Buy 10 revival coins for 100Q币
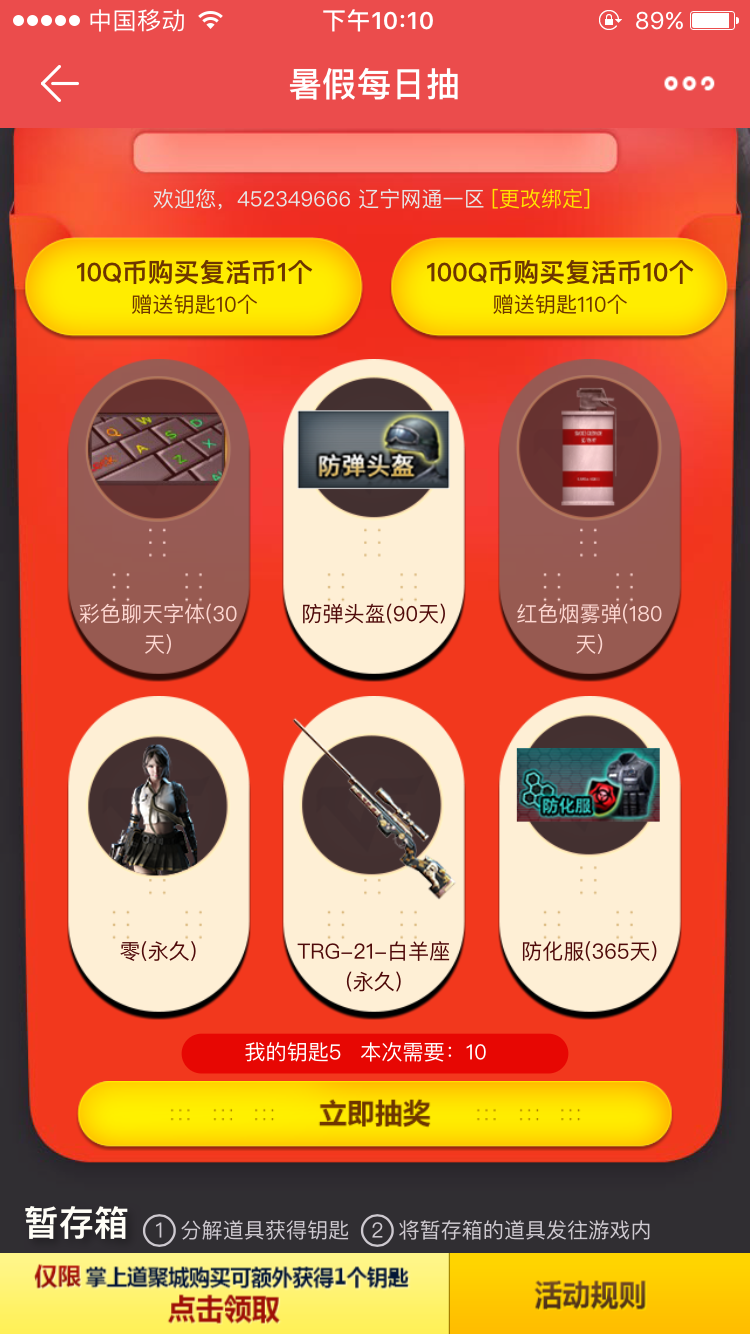This screenshot has width=750, height=1334. [x=559, y=286]
